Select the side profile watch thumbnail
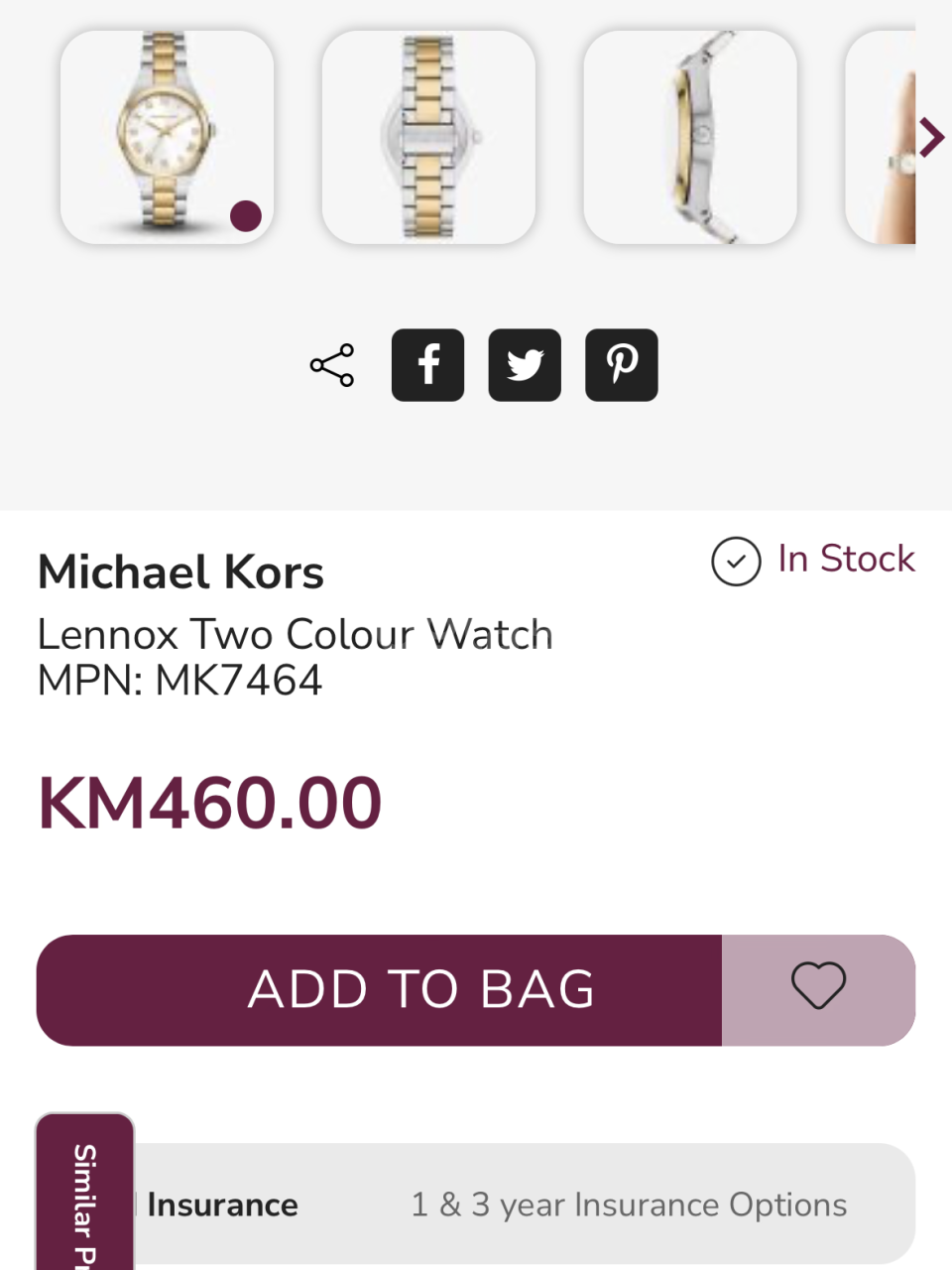952x1270 pixels. (690, 137)
